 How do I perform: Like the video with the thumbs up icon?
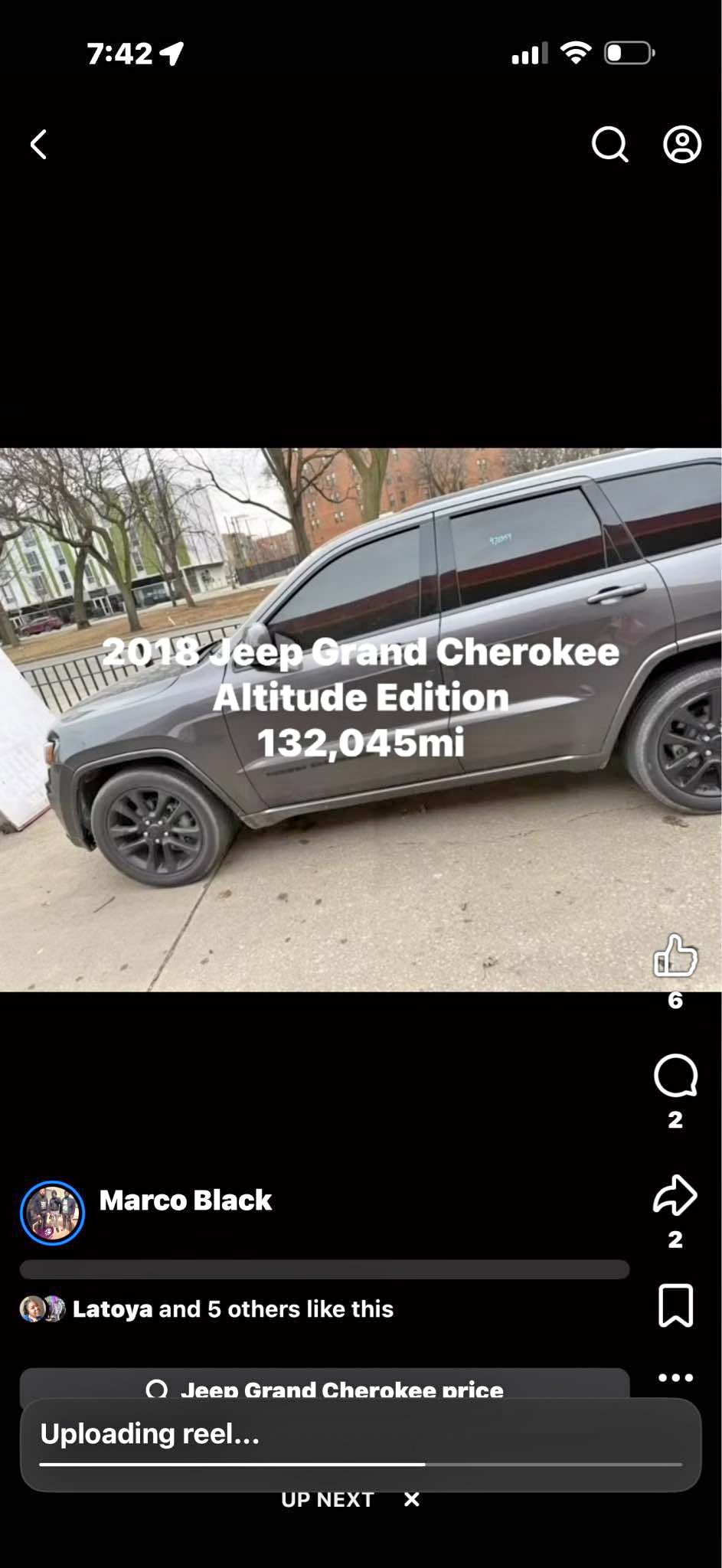(676, 954)
